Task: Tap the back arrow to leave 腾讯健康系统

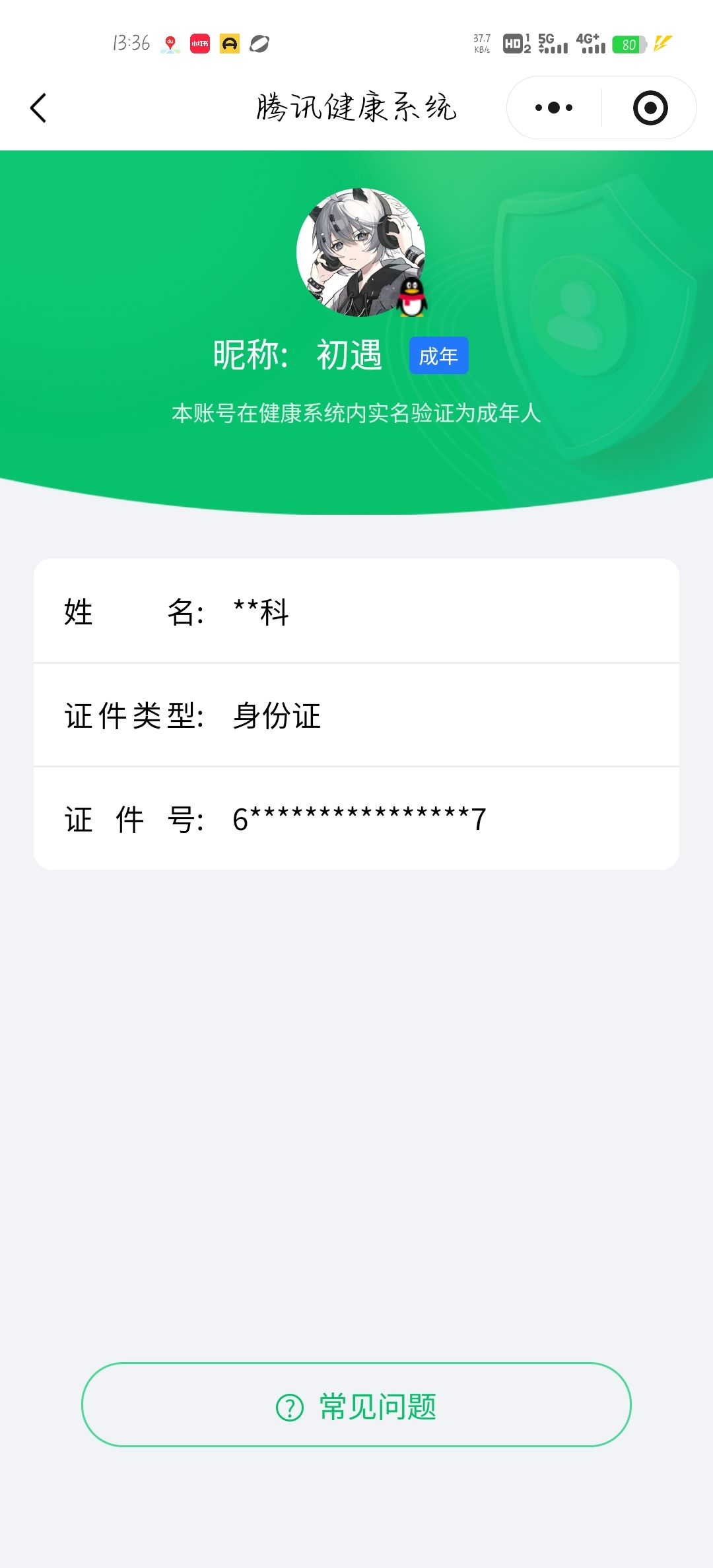Action: [x=38, y=108]
